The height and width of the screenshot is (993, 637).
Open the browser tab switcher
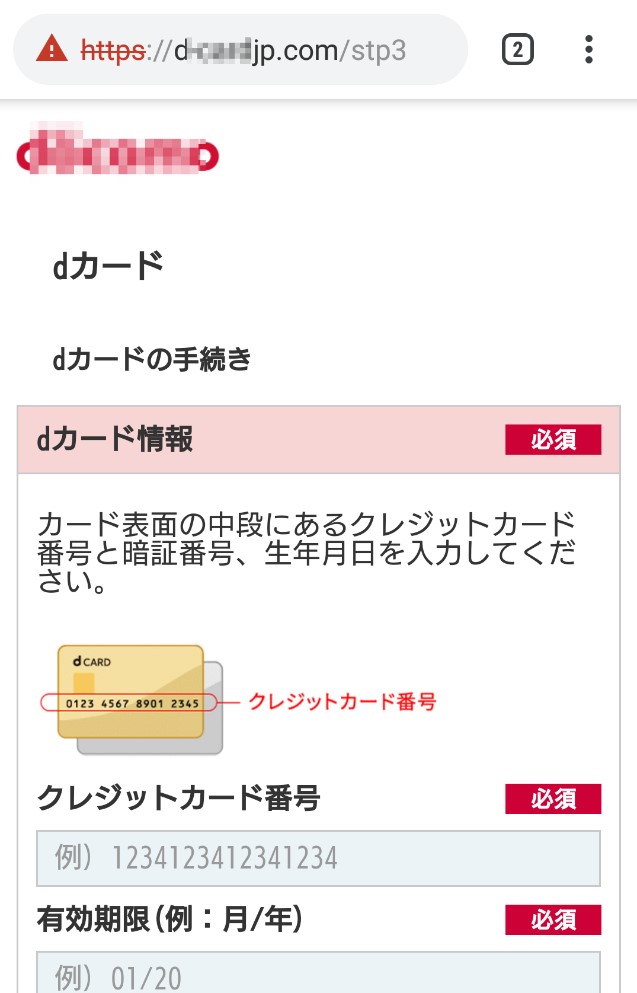pos(517,49)
